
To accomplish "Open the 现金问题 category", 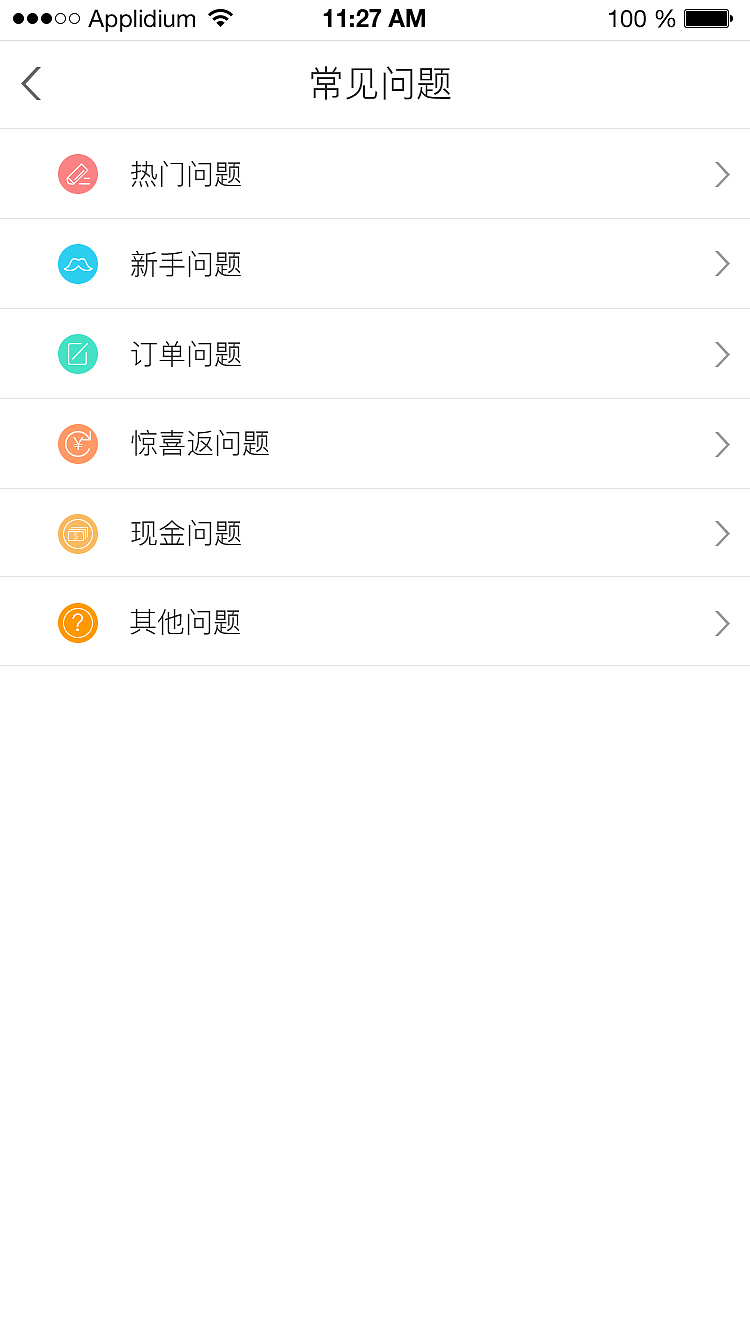I will [x=375, y=533].
